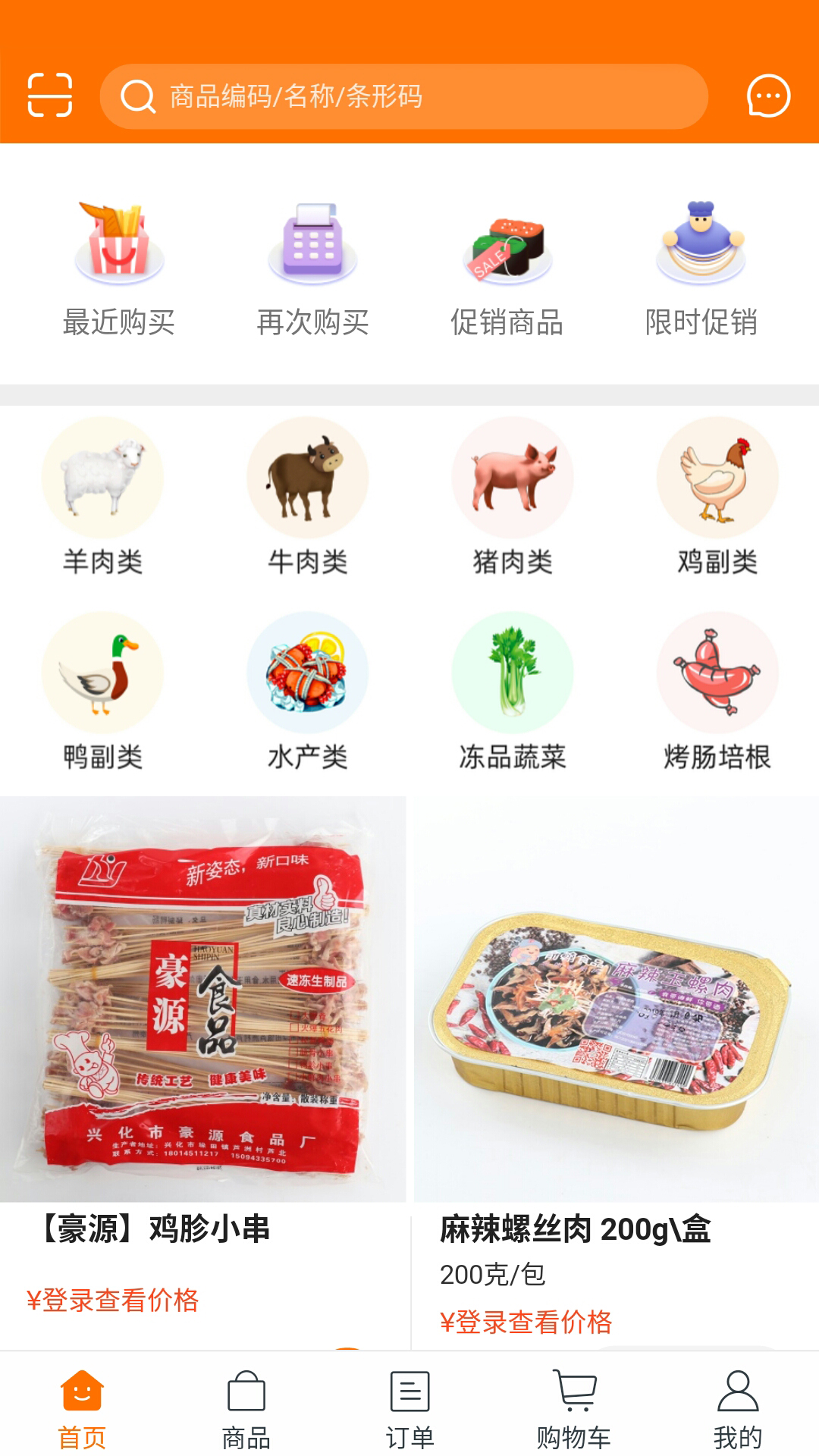This screenshot has height=1456, width=819.
Task: Open the message bubble icon
Action: click(x=767, y=96)
